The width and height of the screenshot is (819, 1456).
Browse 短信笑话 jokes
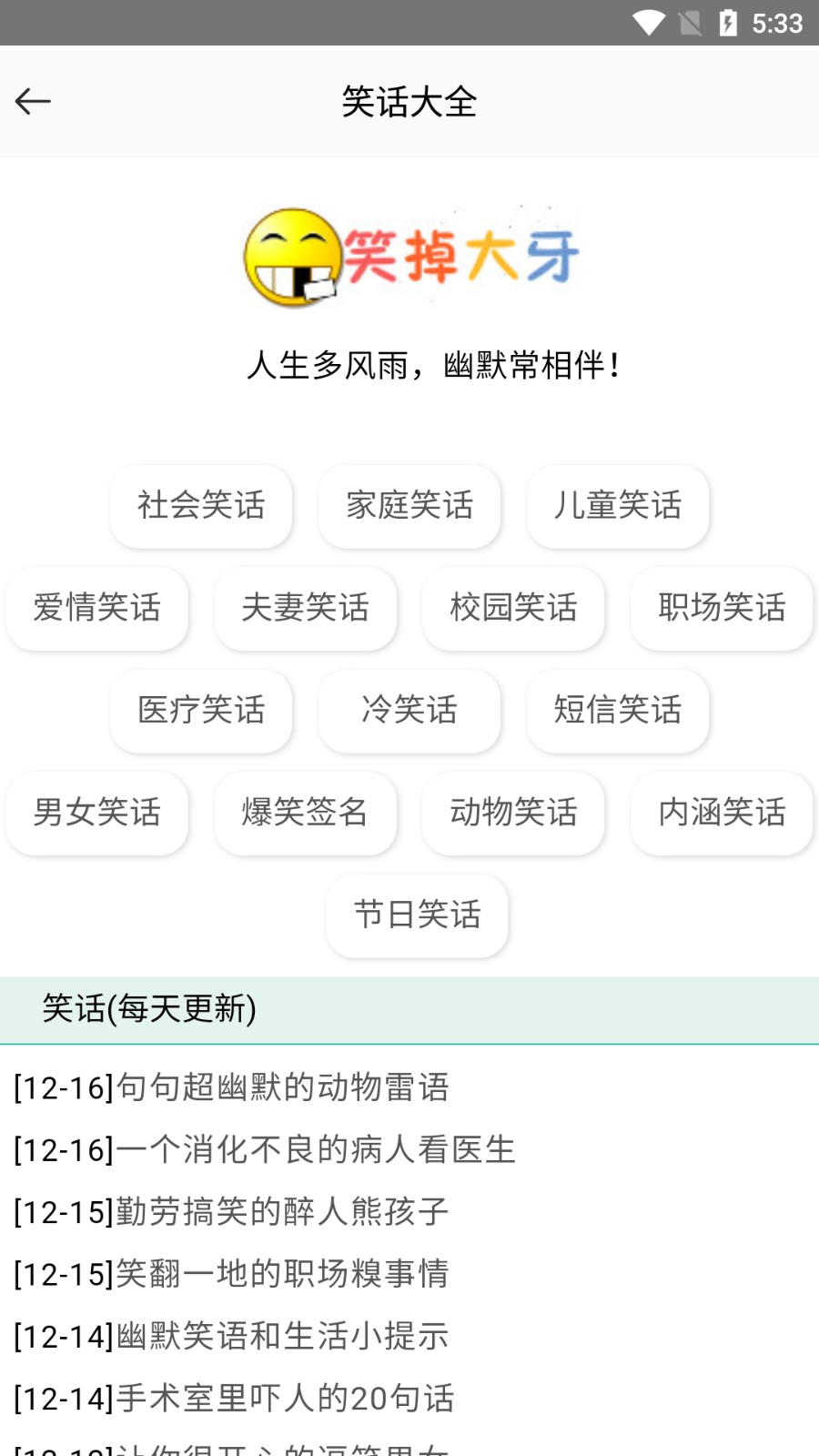tap(617, 712)
